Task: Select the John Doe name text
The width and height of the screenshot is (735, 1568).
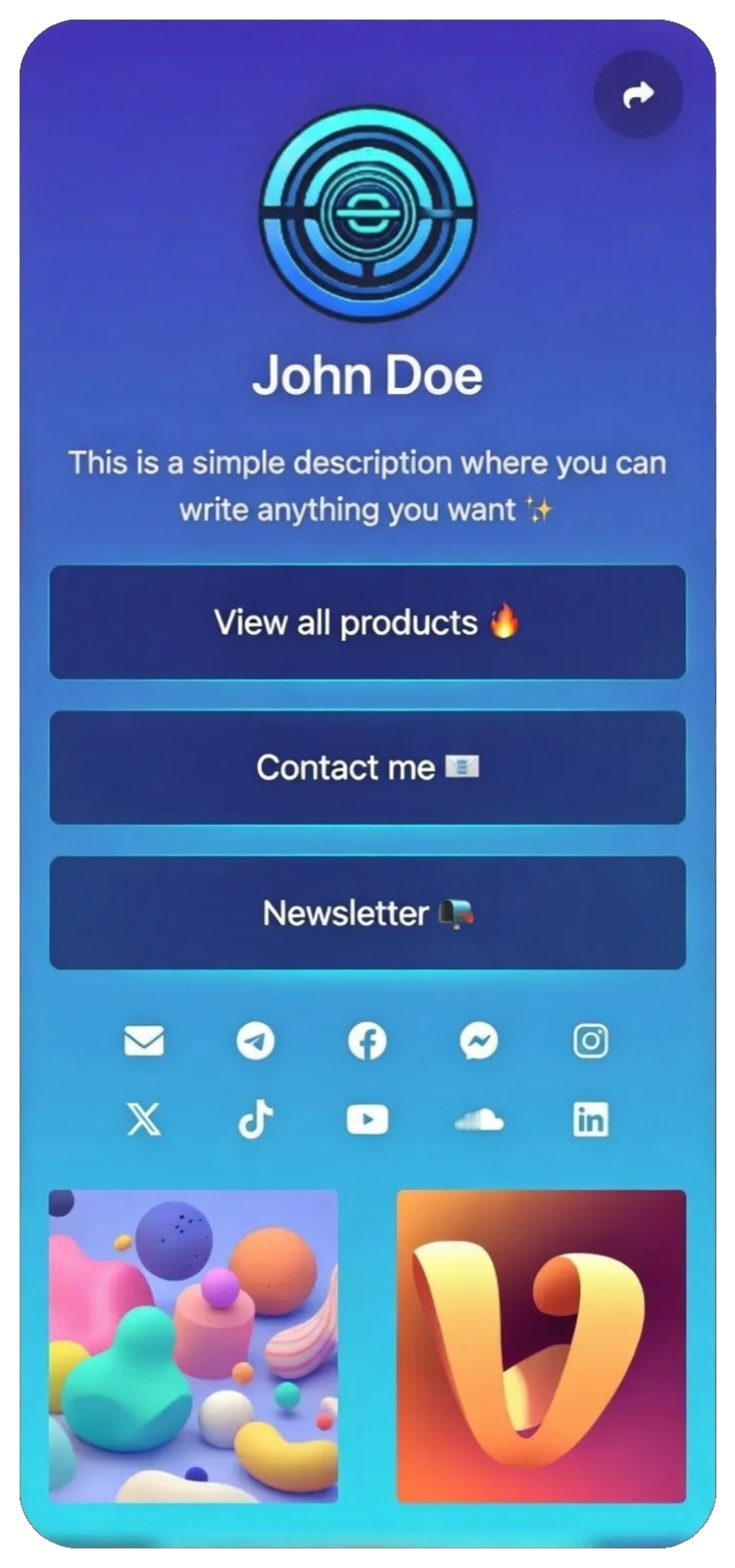Action: click(367, 374)
